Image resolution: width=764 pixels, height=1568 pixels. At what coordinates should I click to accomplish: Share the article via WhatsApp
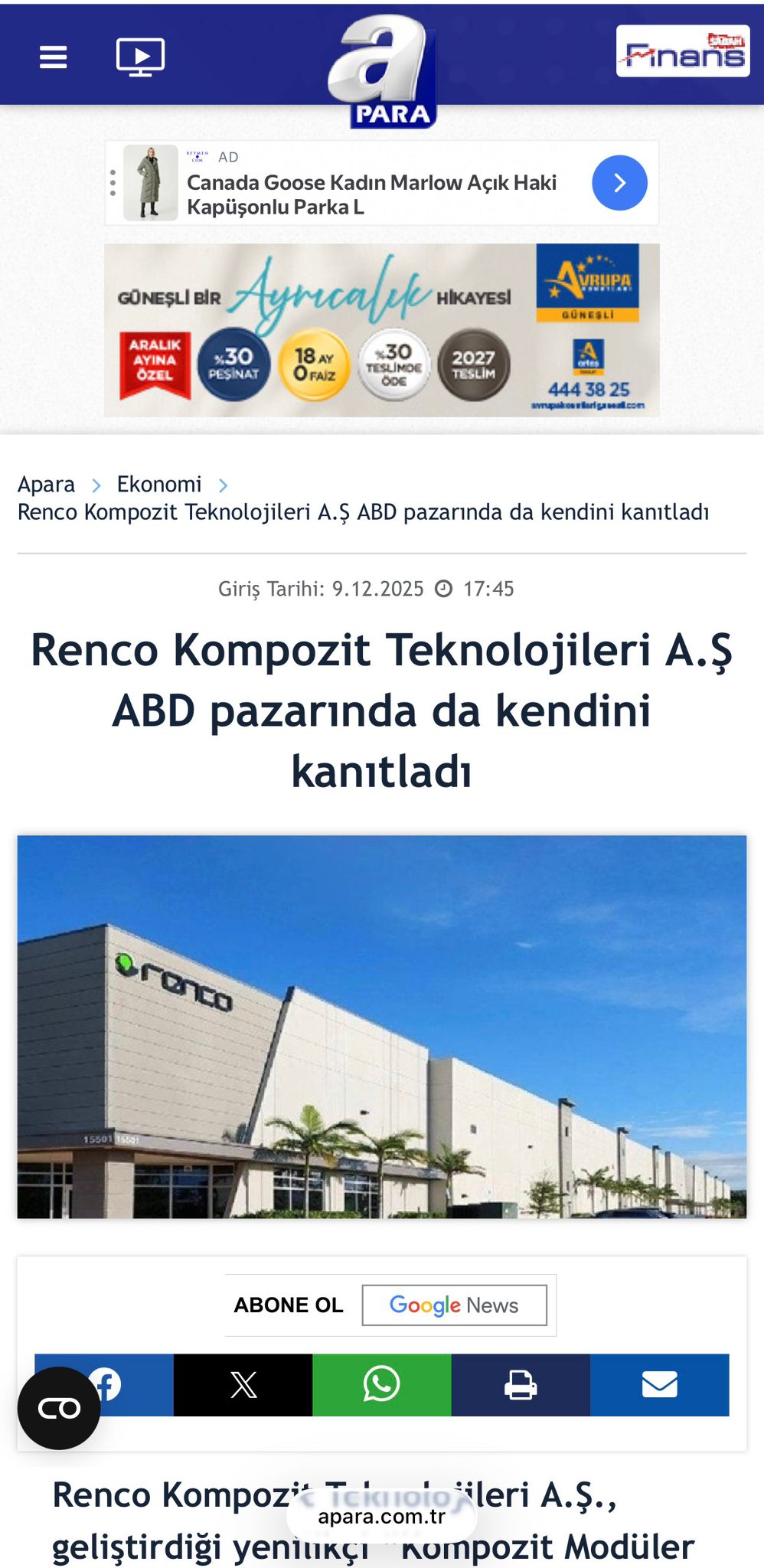click(x=381, y=1385)
